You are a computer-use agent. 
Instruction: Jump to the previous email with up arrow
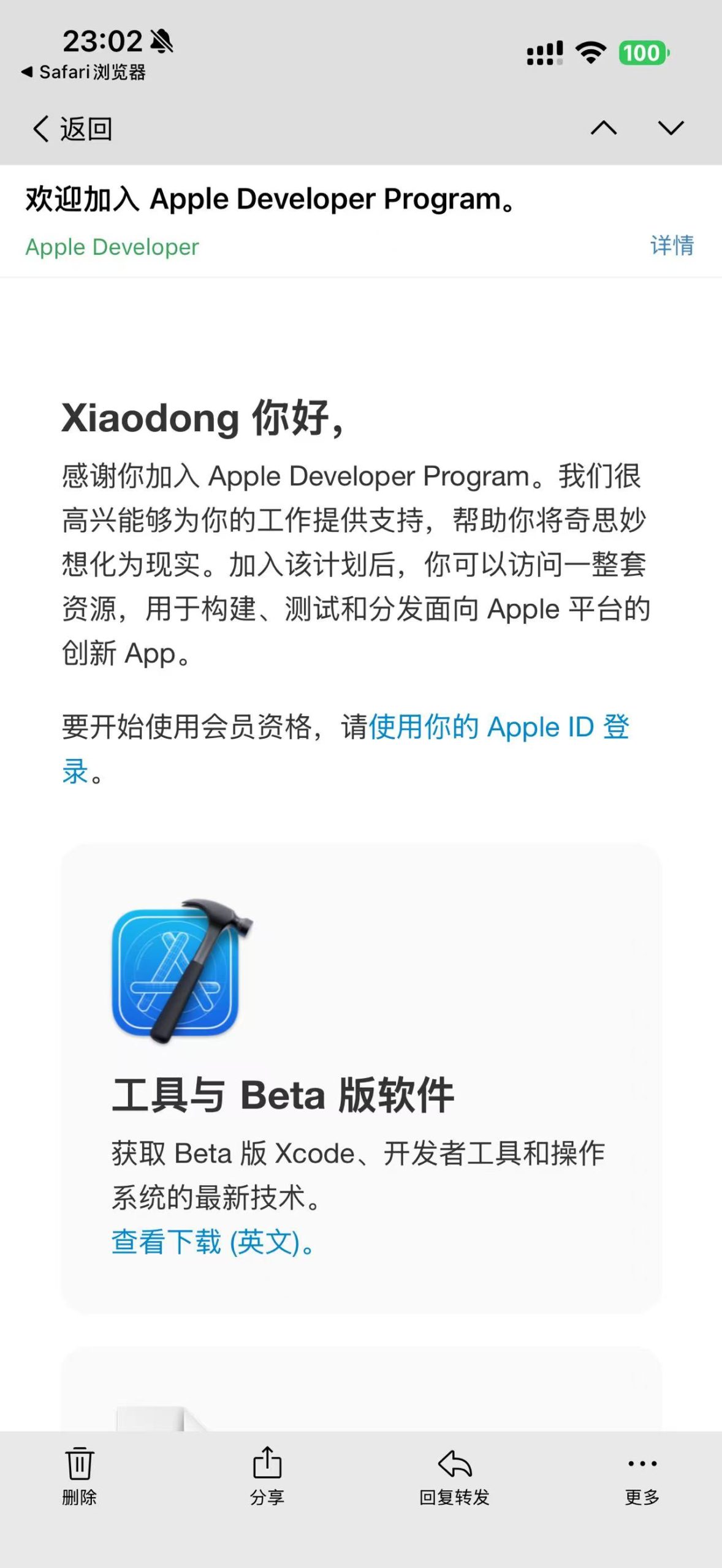604,128
